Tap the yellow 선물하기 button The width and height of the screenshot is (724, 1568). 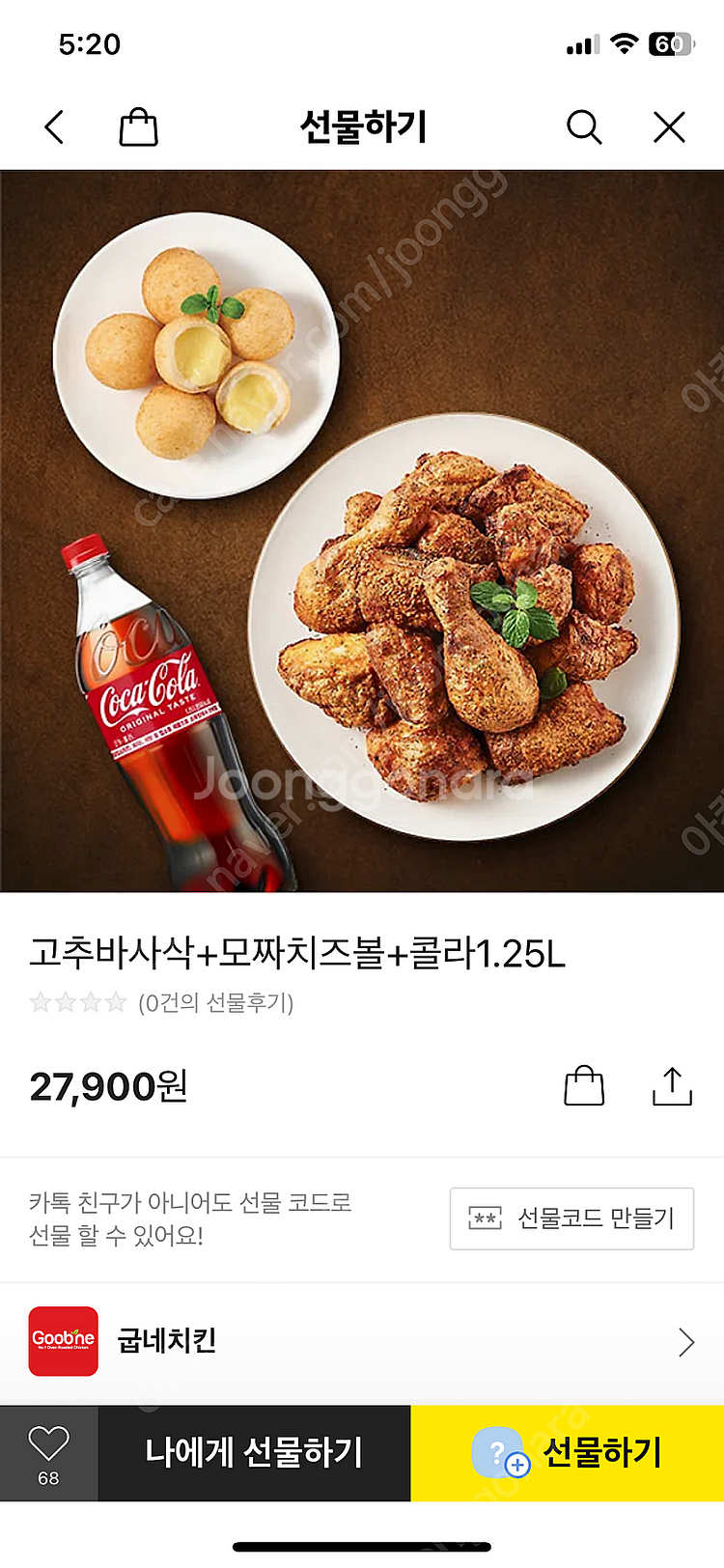click(x=568, y=1453)
